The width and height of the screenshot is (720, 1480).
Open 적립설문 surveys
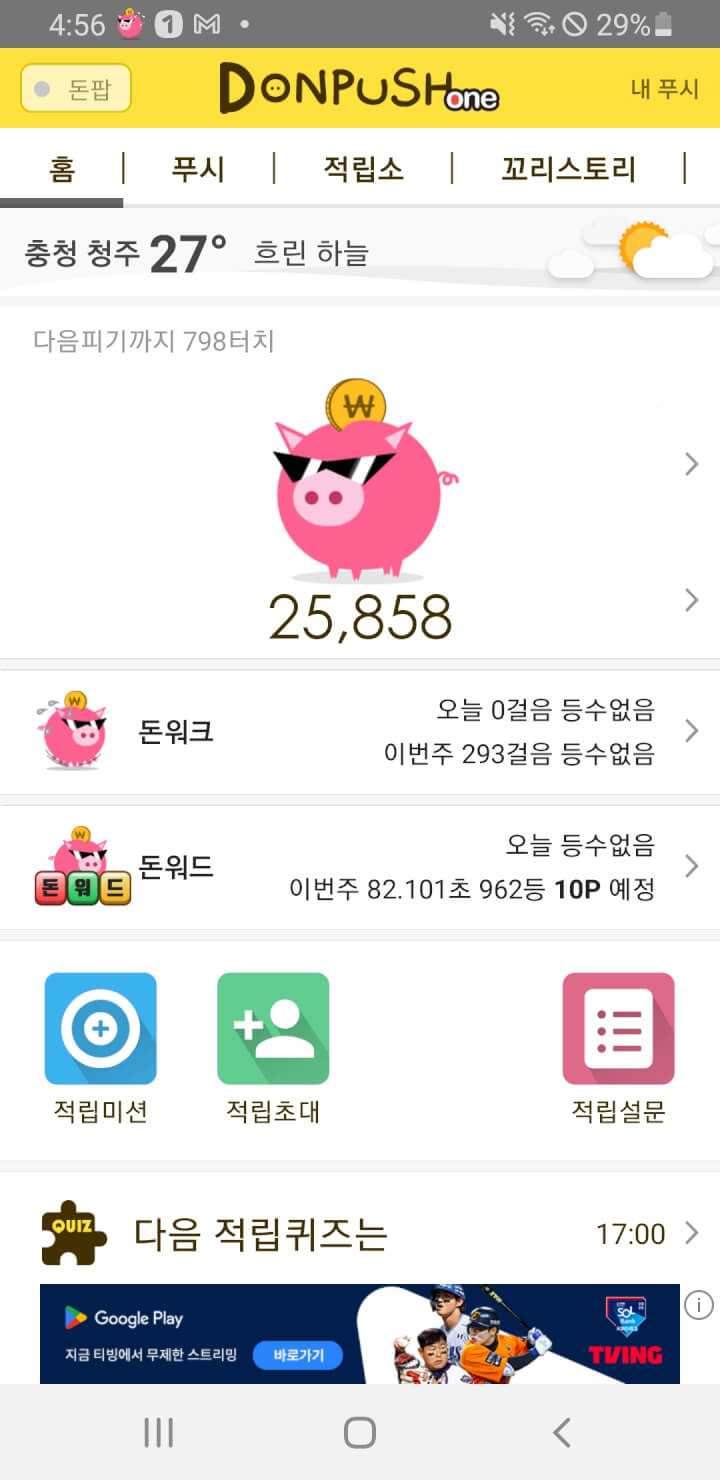pyautogui.click(x=618, y=1045)
